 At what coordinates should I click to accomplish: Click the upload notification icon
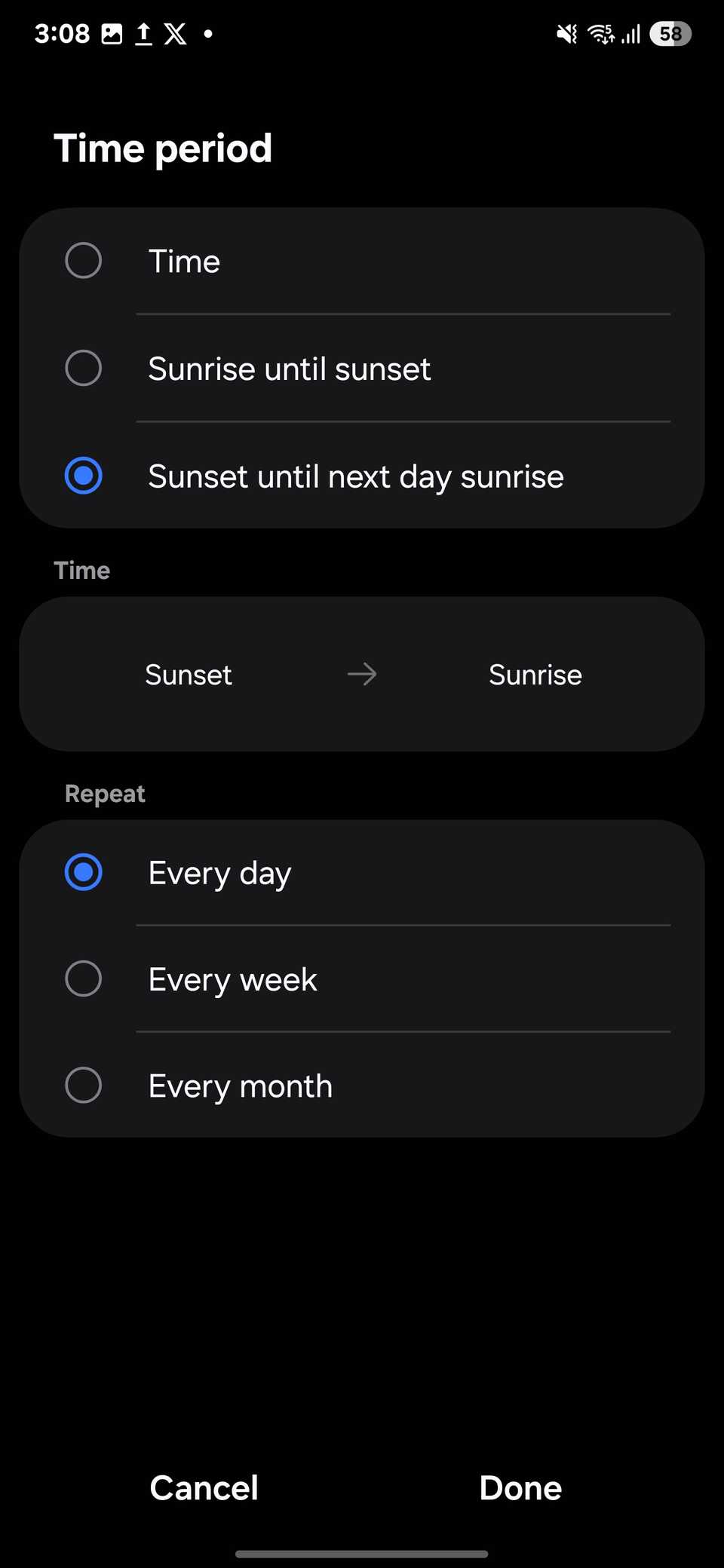click(x=143, y=33)
